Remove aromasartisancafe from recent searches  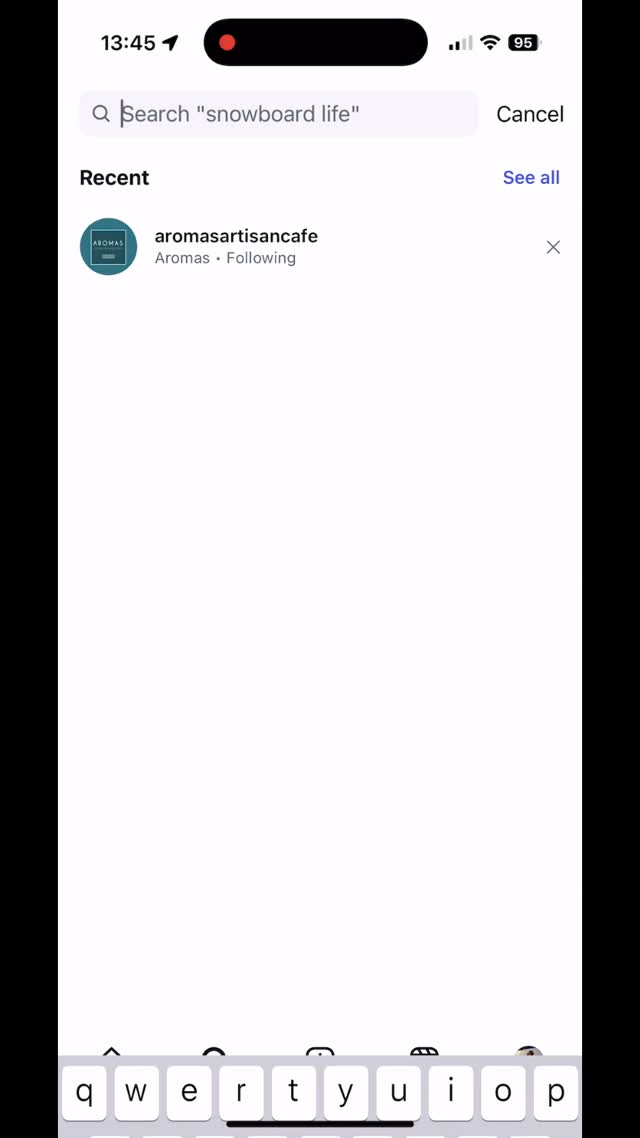point(553,247)
